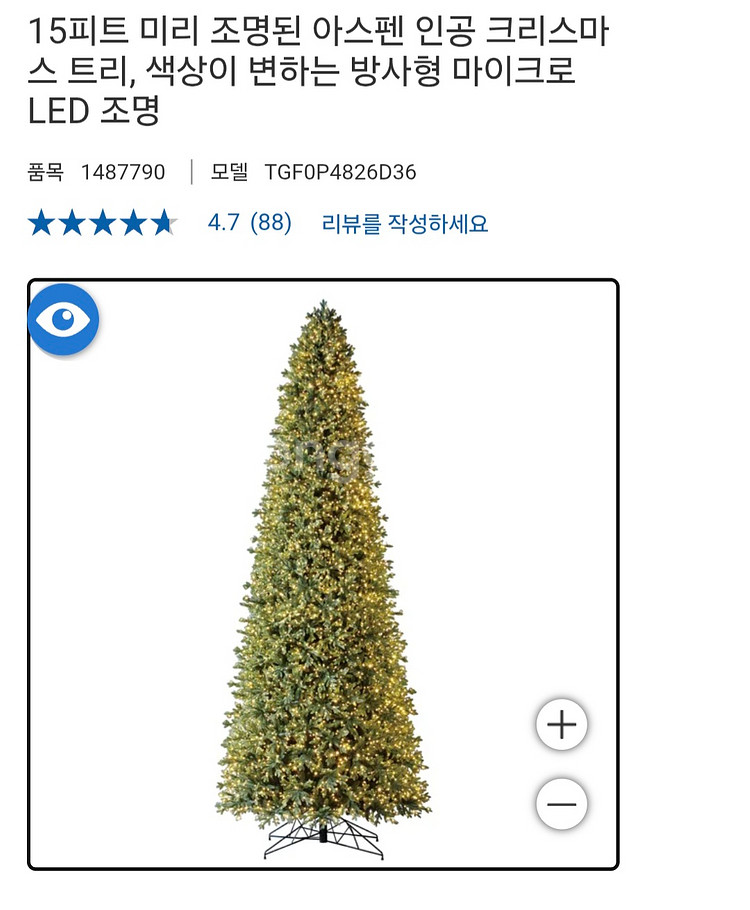
Task: Zoom out with the minus button
Action: pos(562,804)
